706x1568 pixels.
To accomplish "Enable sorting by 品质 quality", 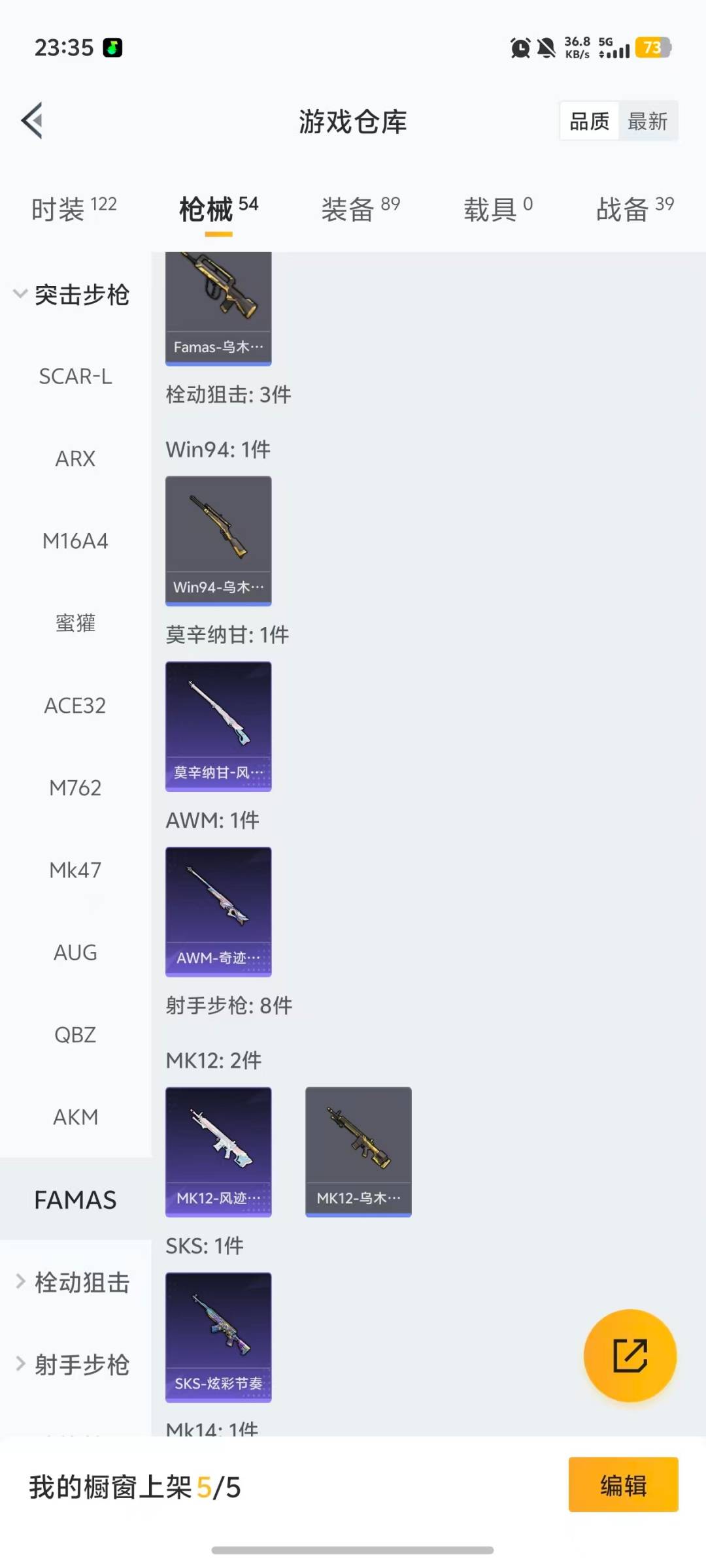I will click(x=588, y=121).
